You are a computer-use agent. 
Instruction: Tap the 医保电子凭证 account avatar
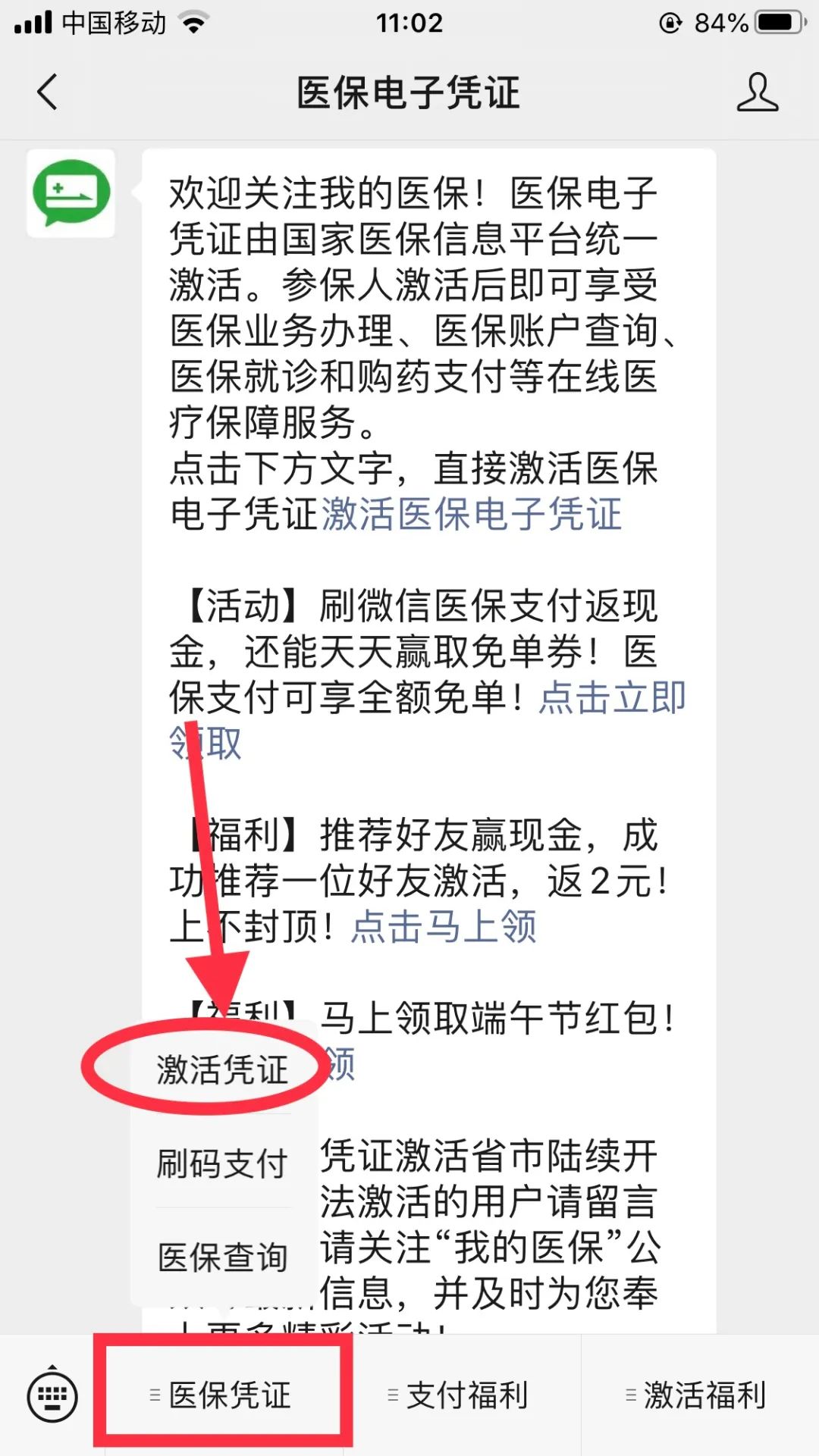click(x=71, y=193)
